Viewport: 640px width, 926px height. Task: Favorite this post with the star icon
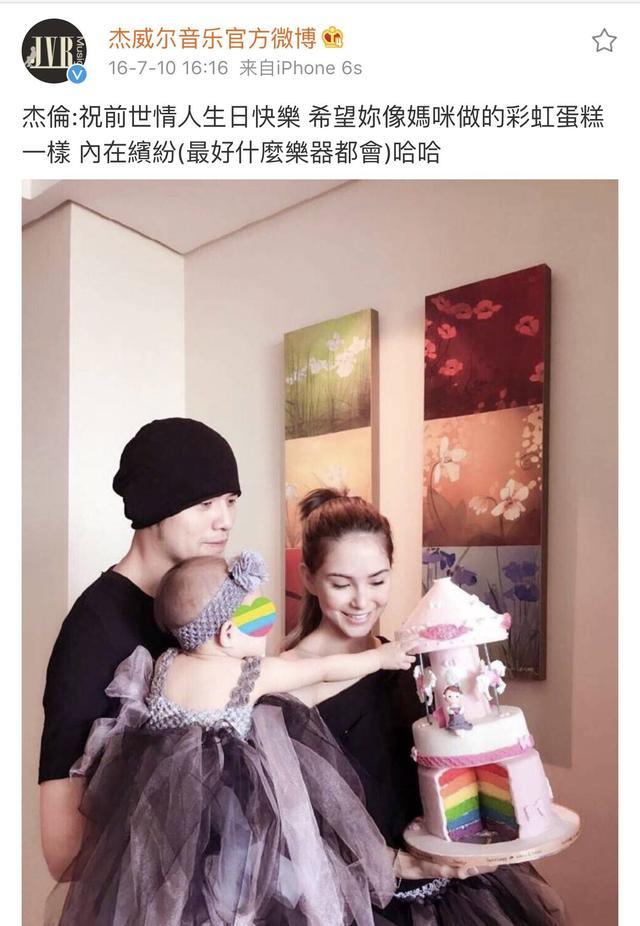[604, 41]
